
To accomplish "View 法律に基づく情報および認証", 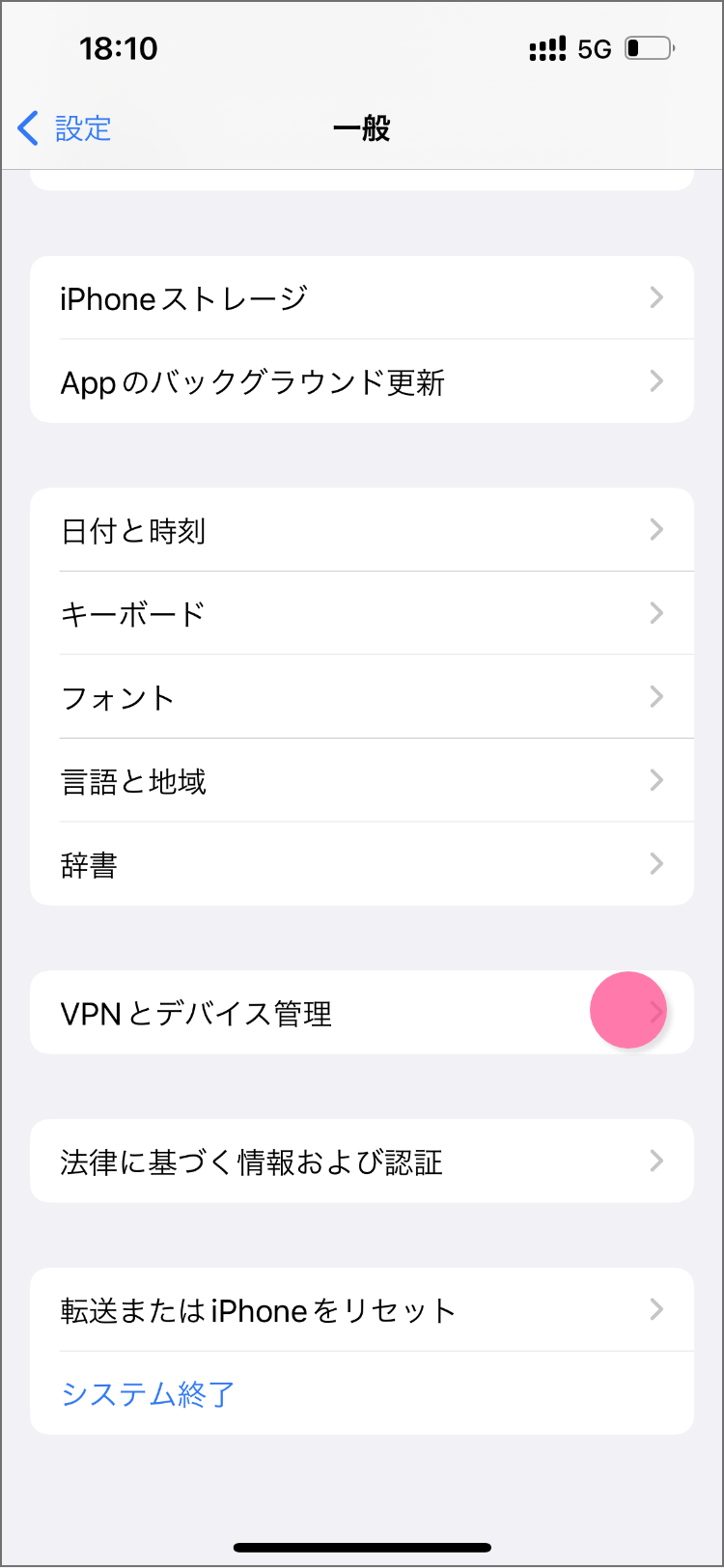I will pos(361,1162).
